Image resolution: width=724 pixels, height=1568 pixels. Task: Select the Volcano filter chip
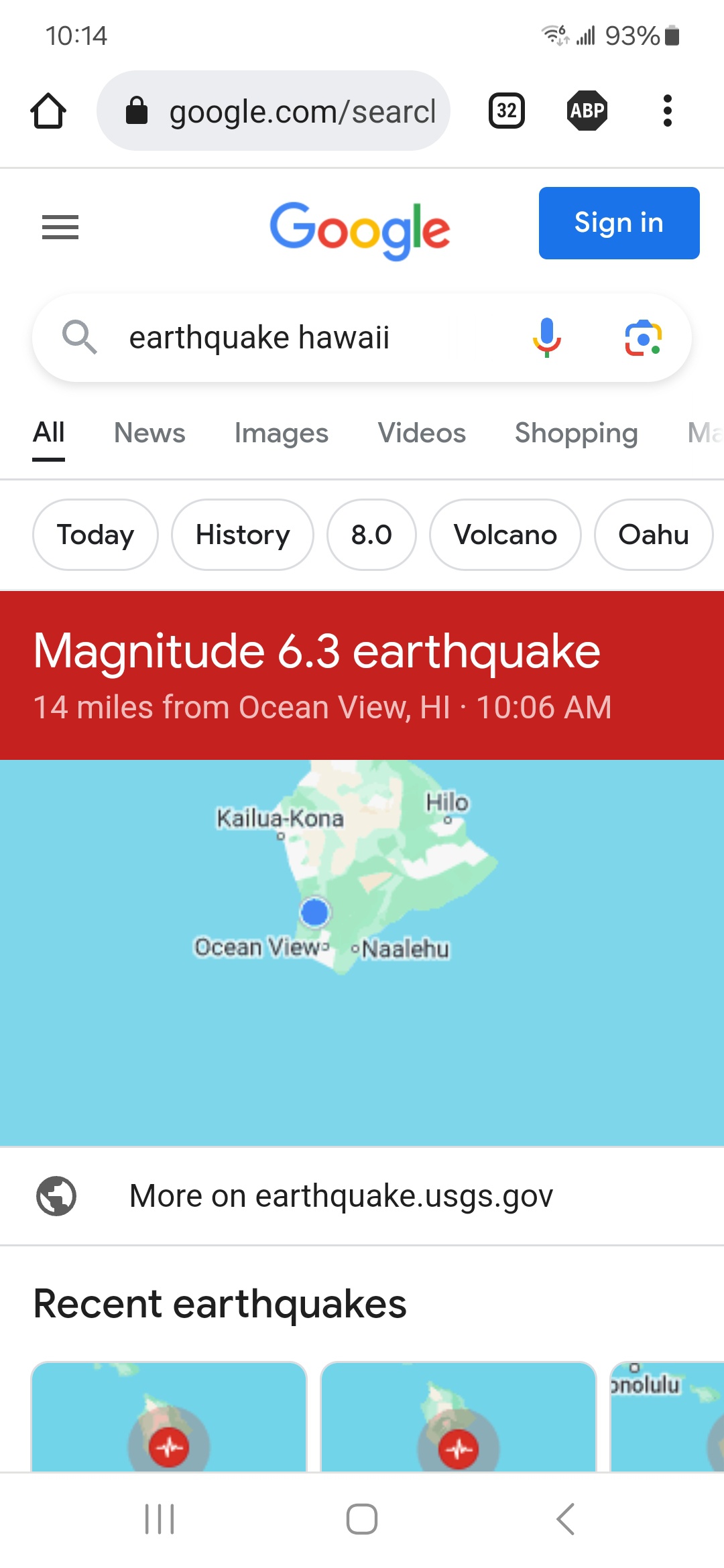pyautogui.click(x=505, y=535)
